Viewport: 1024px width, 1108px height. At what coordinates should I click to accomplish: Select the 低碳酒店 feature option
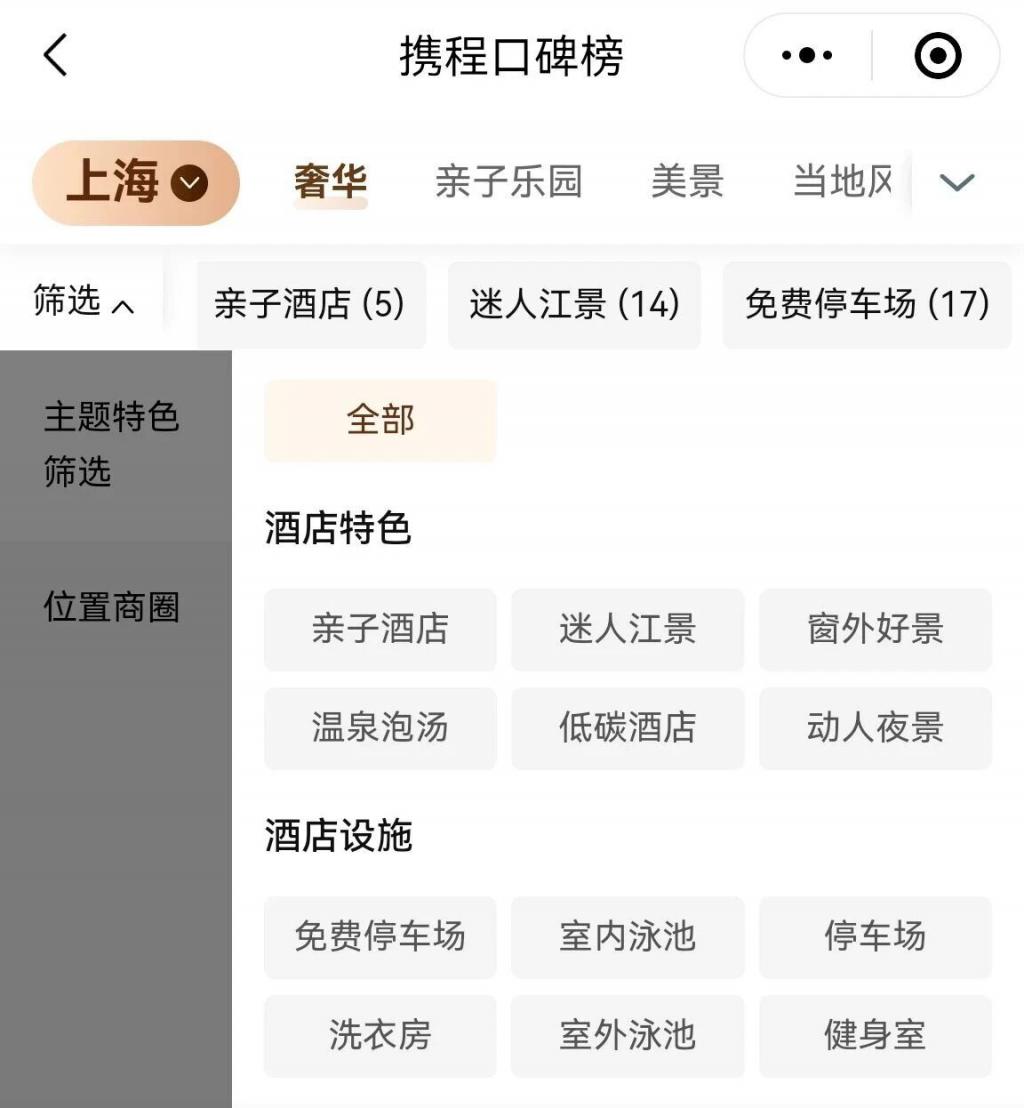(628, 729)
